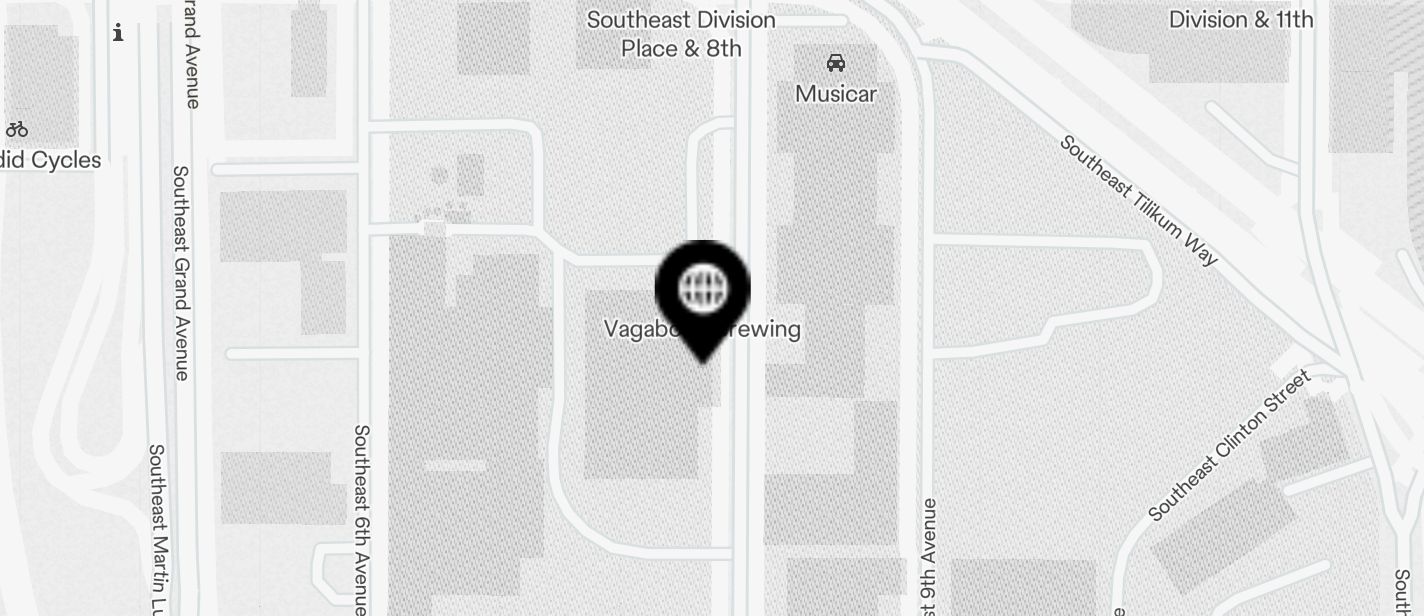The width and height of the screenshot is (1424, 616).
Task: Select the Musicar place marker
Action: pos(836,64)
